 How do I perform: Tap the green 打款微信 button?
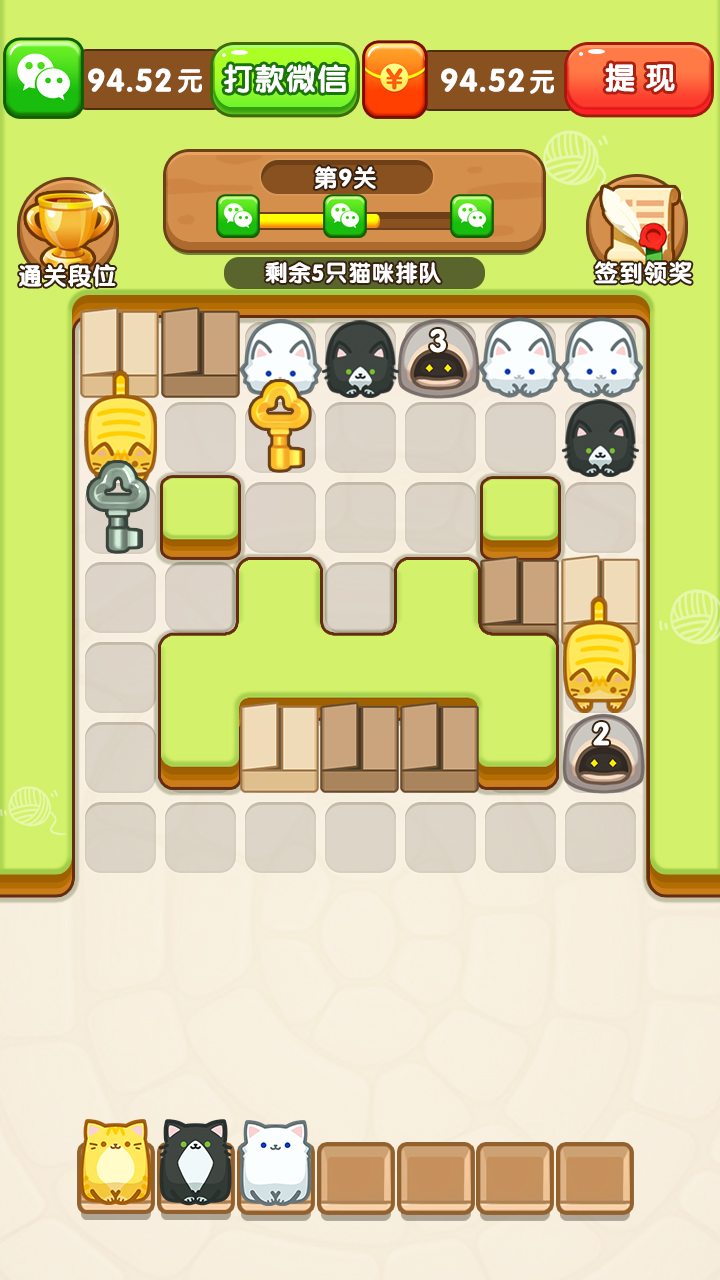click(x=285, y=79)
